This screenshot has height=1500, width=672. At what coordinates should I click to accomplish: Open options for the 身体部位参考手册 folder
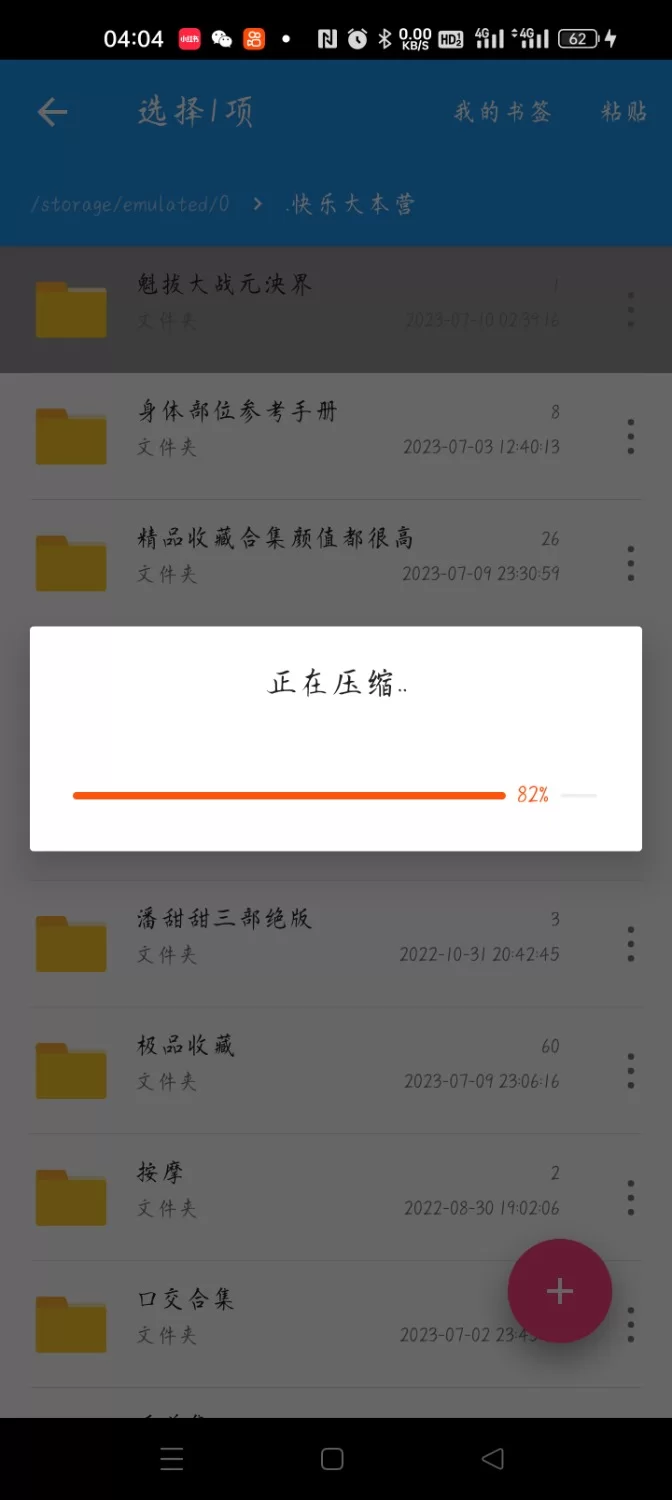(x=630, y=436)
